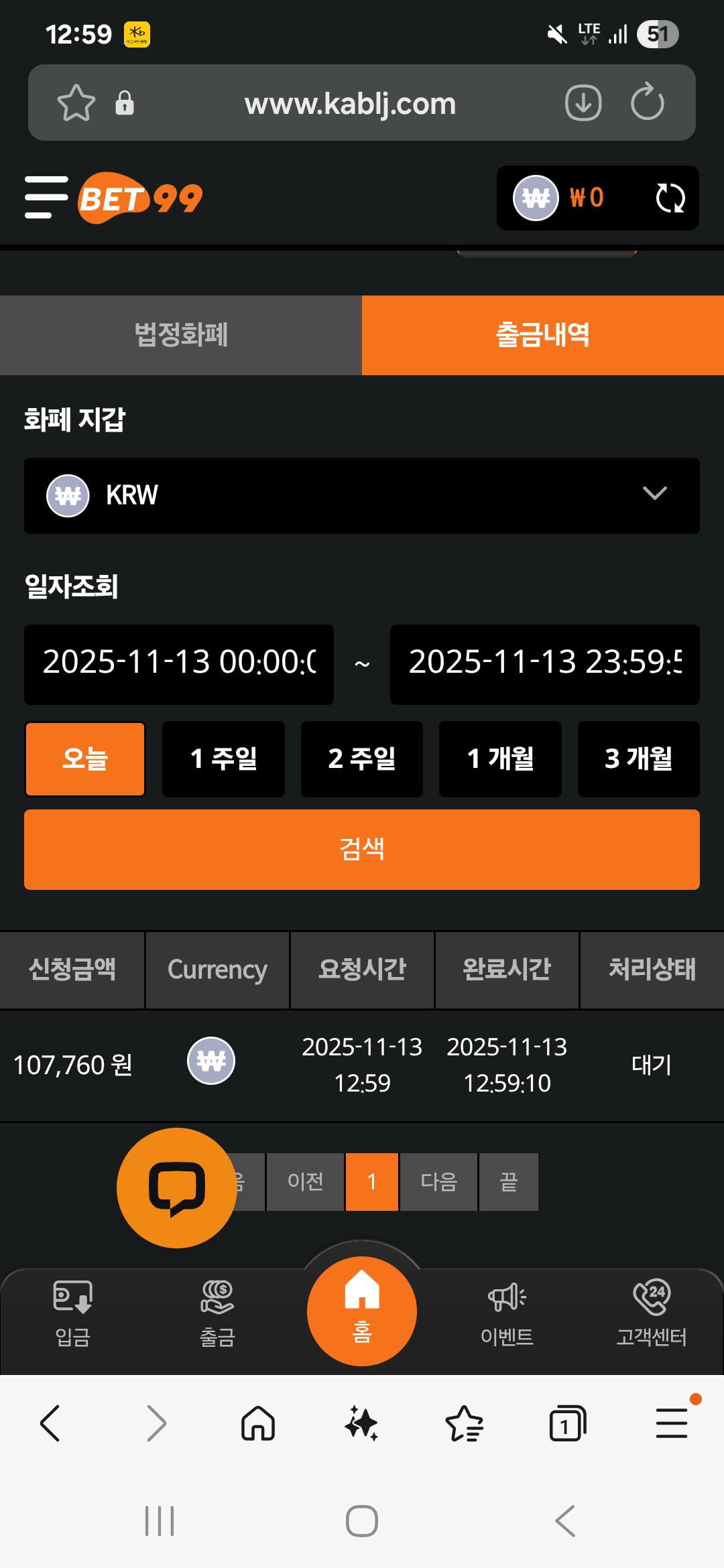Select the 출금내역 tab
Image resolution: width=724 pixels, height=1568 pixels.
point(543,335)
